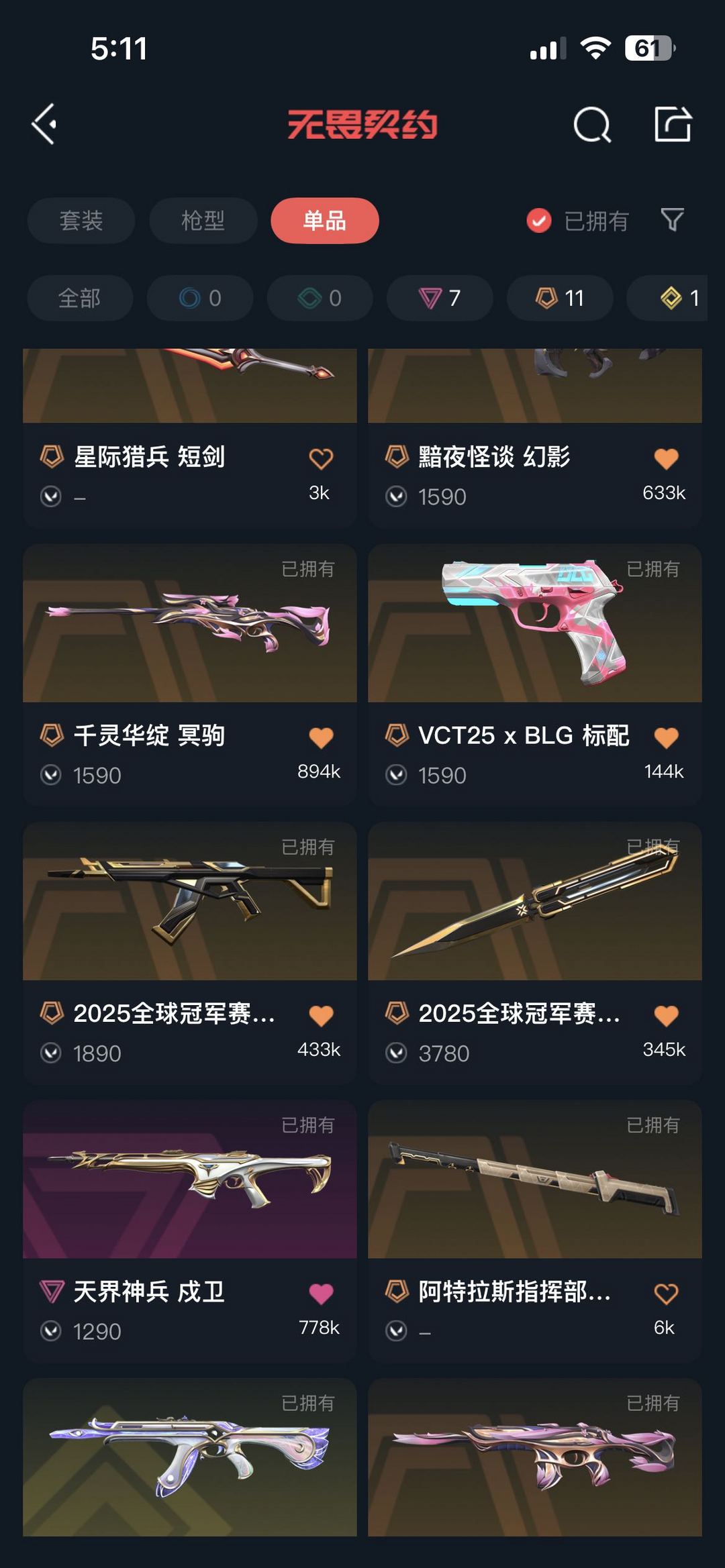Filter by the orange tier chip showing 11
The width and height of the screenshot is (725, 1568).
[x=560, y=298]
